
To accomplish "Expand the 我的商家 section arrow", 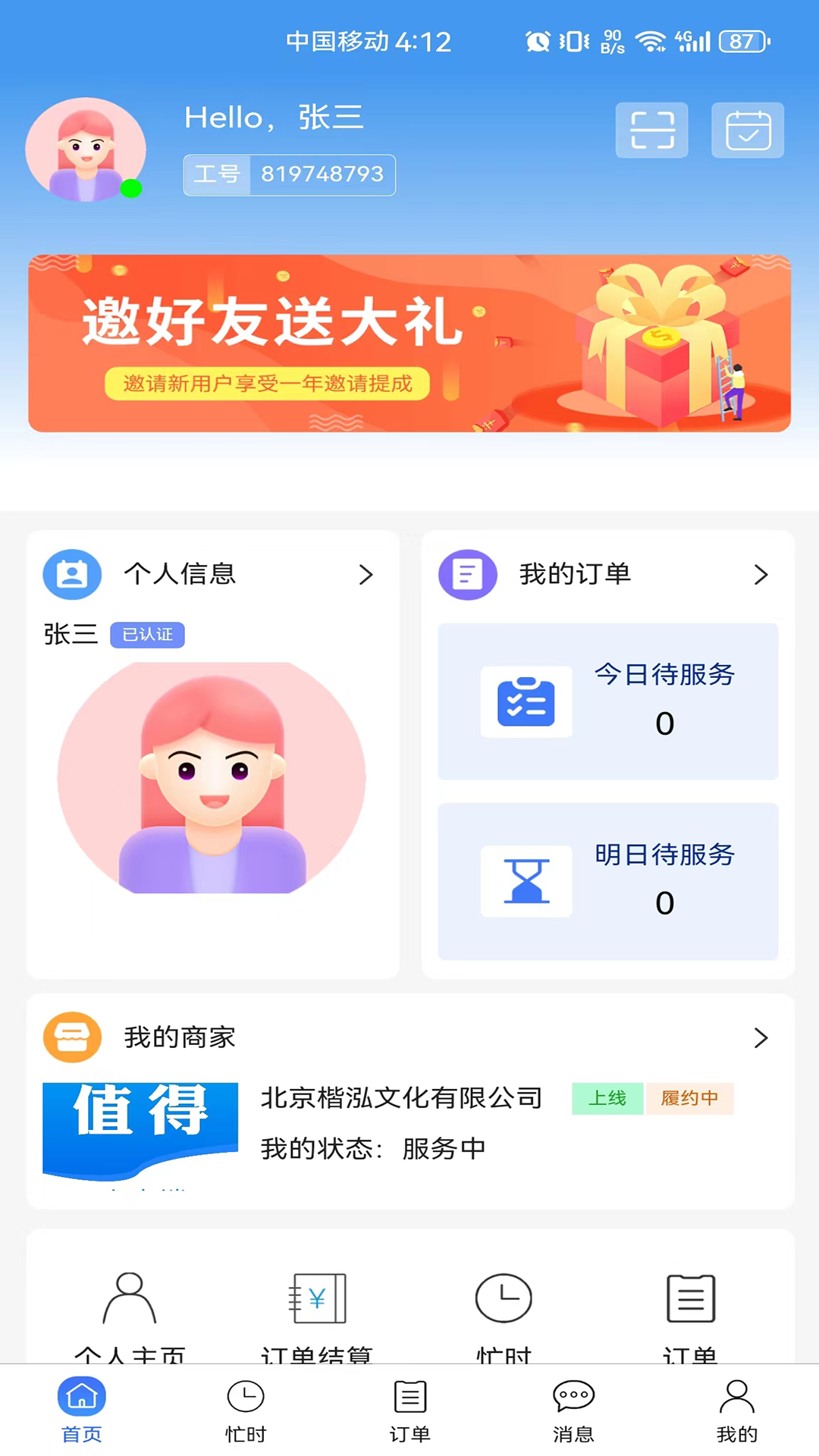I will pyautogui.click(x=761, y=1037).
